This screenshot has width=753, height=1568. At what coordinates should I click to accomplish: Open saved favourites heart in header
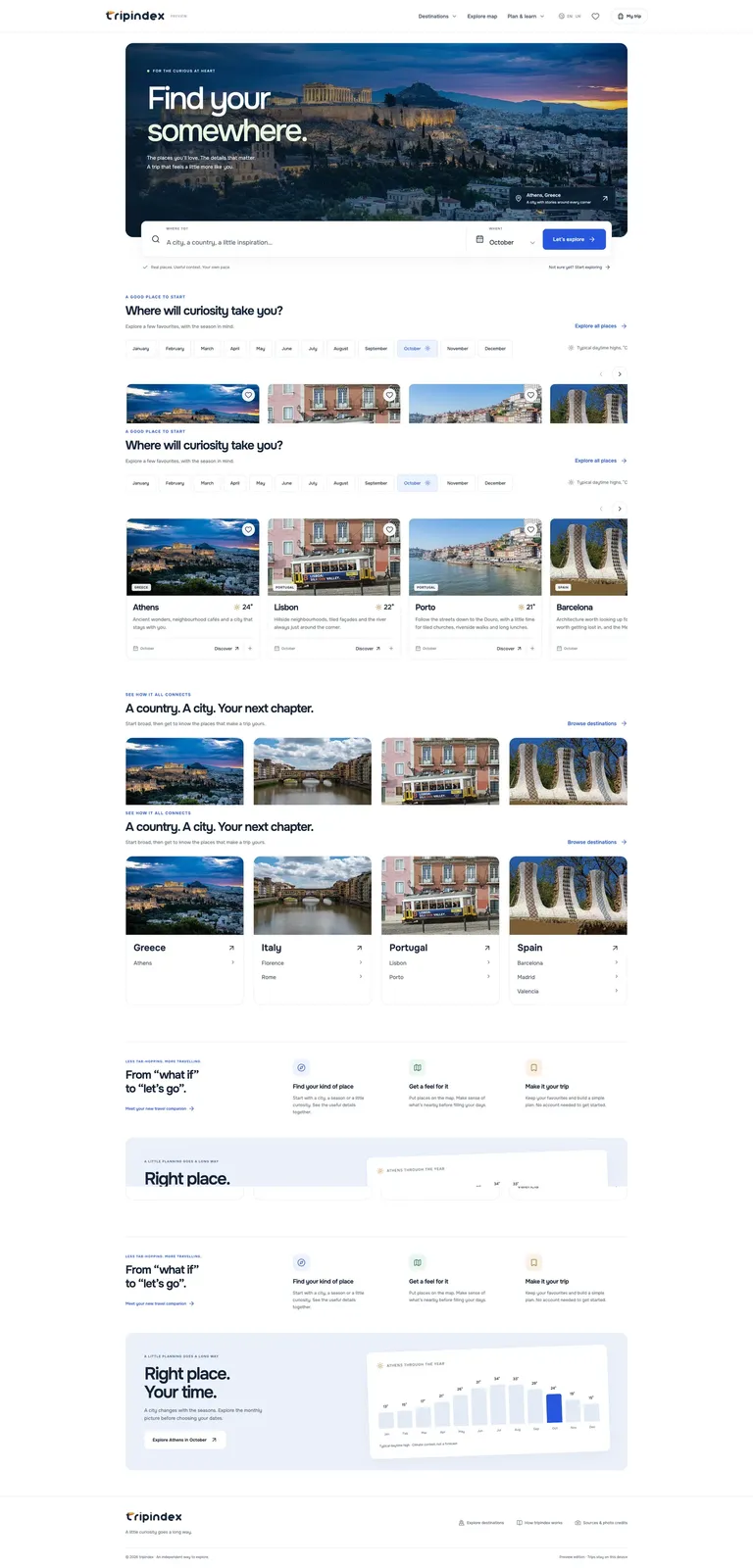pyautogui.click(x=595, y=17)
